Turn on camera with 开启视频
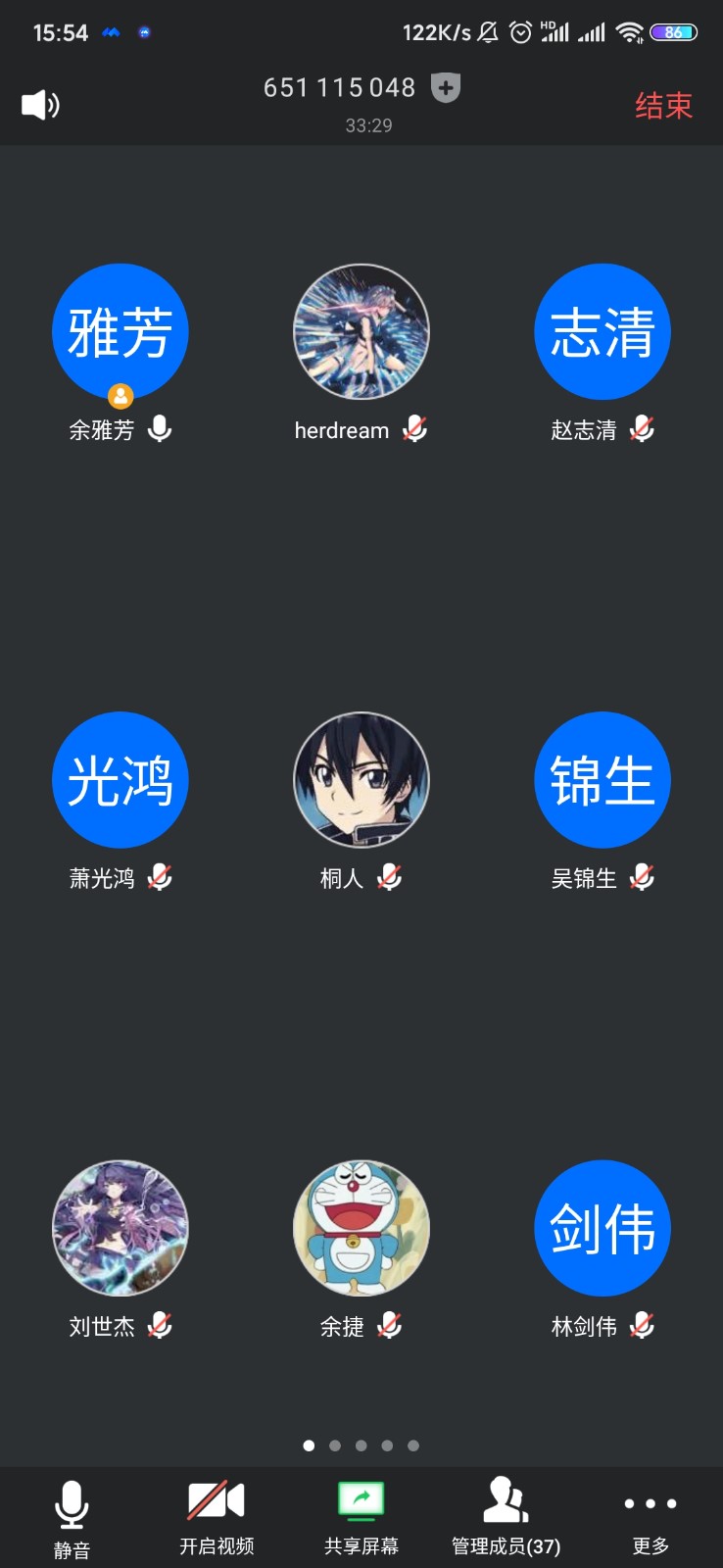Image resolution: width=723 pixels, height=1568 pixels. point(217,1516)
